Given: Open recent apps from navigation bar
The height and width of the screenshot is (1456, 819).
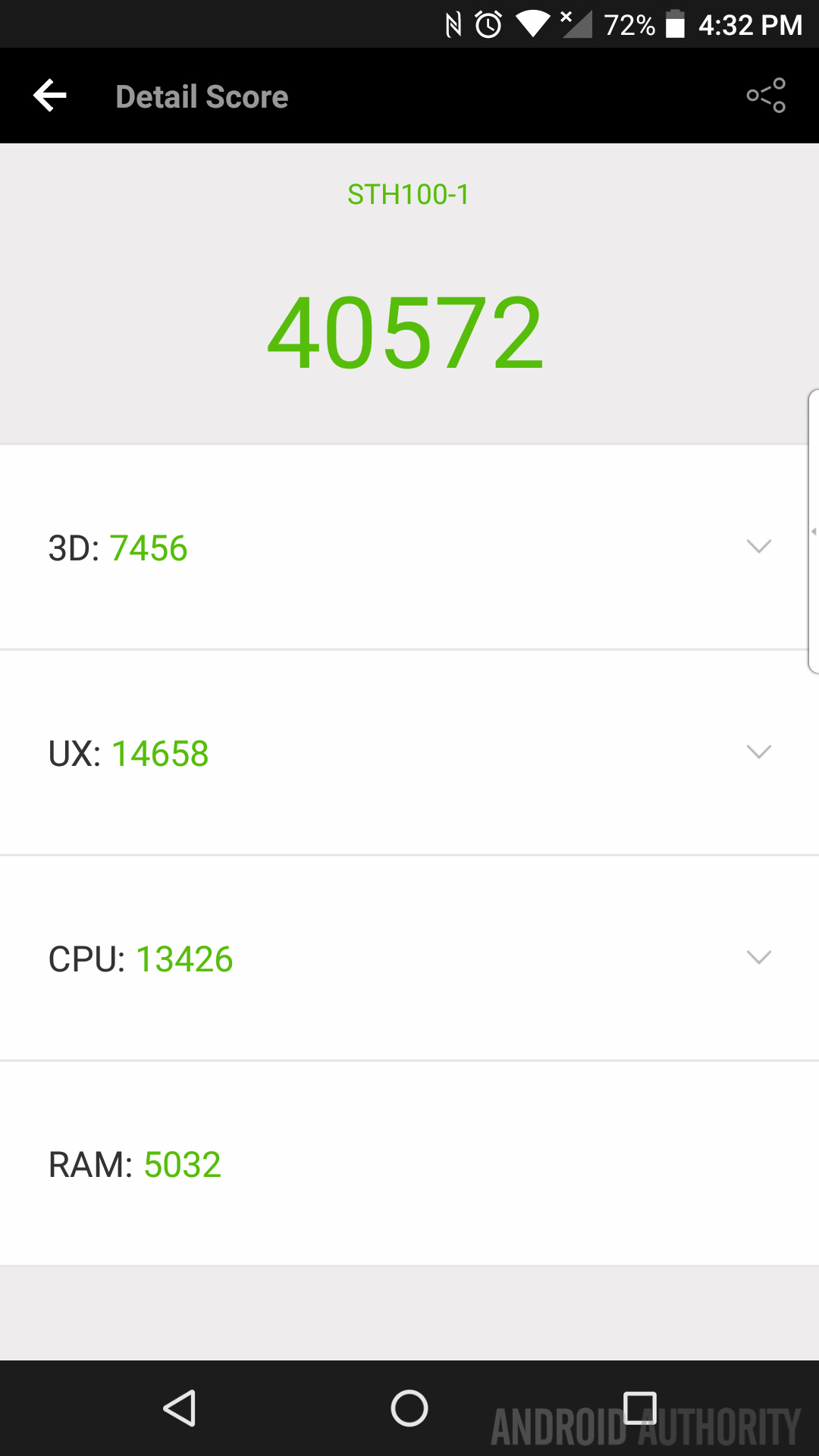Looking at the screenshot, I should click(x=639, y=1408).
